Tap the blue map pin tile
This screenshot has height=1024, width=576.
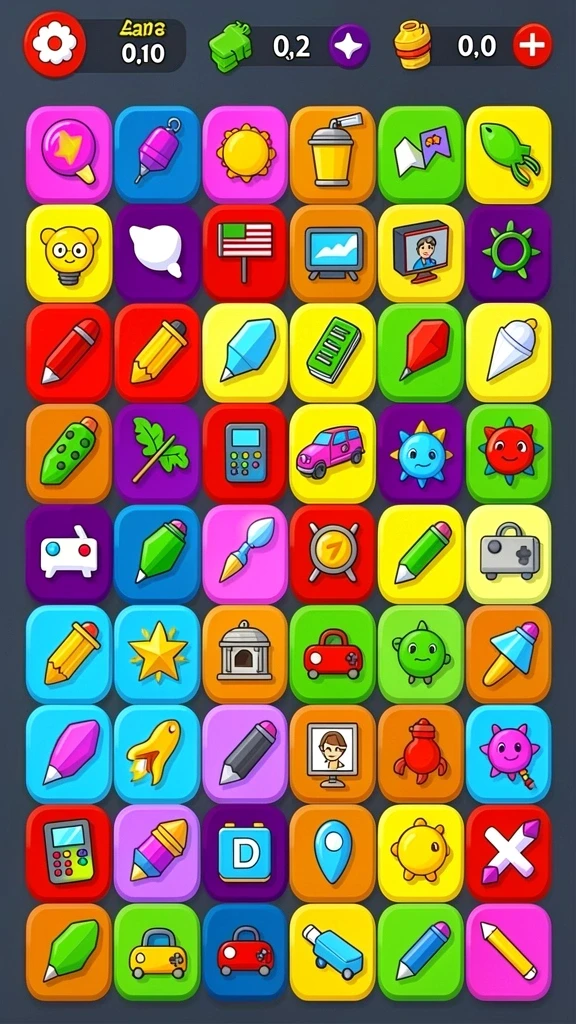click(332, 853)
